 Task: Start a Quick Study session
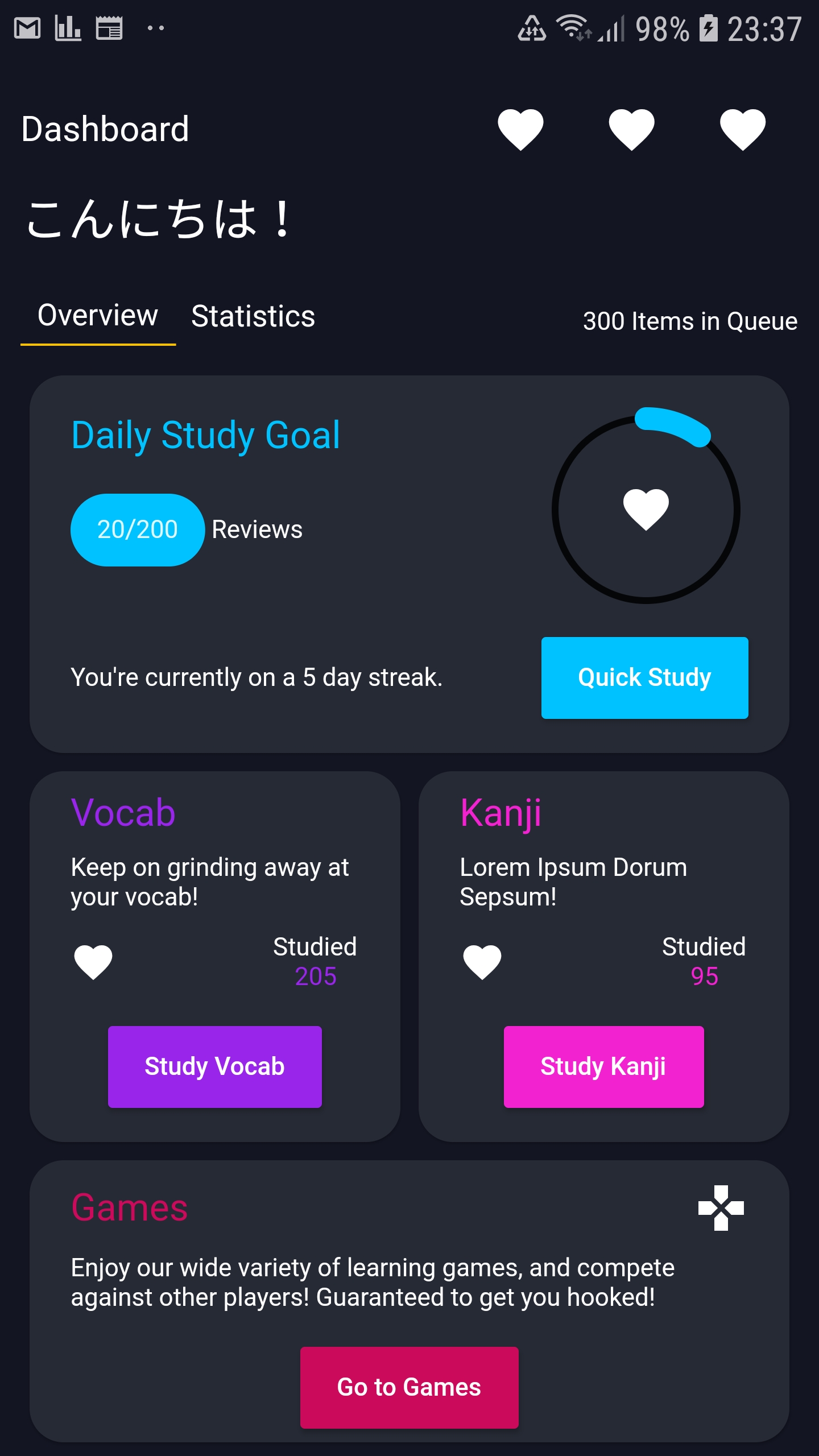(x=644, y=677)
